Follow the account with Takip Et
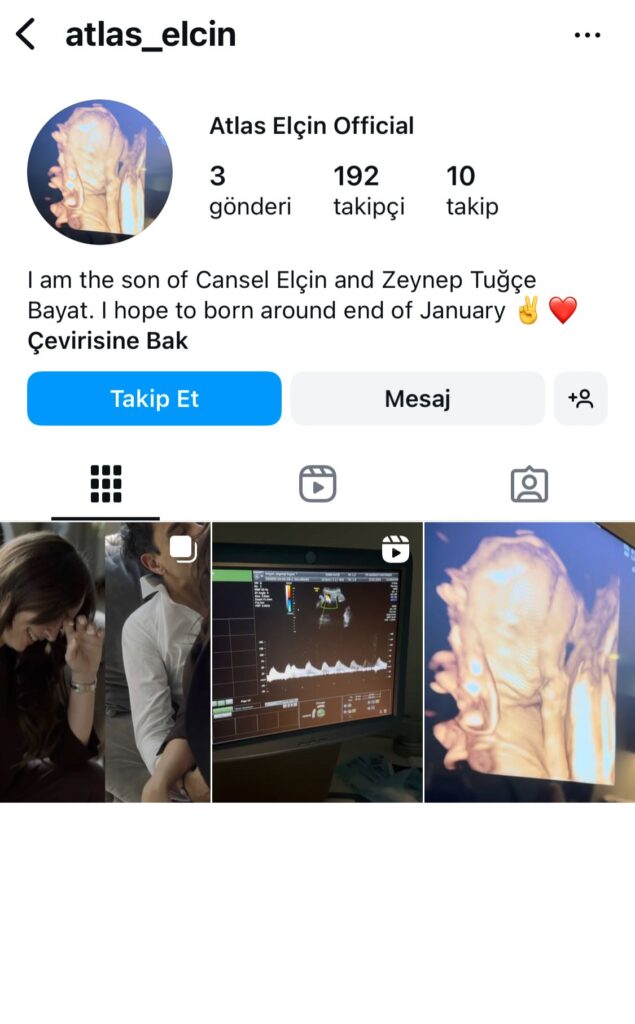This screenshot has height=1024, width=635. pyautogui.click(x=154, y=399)
